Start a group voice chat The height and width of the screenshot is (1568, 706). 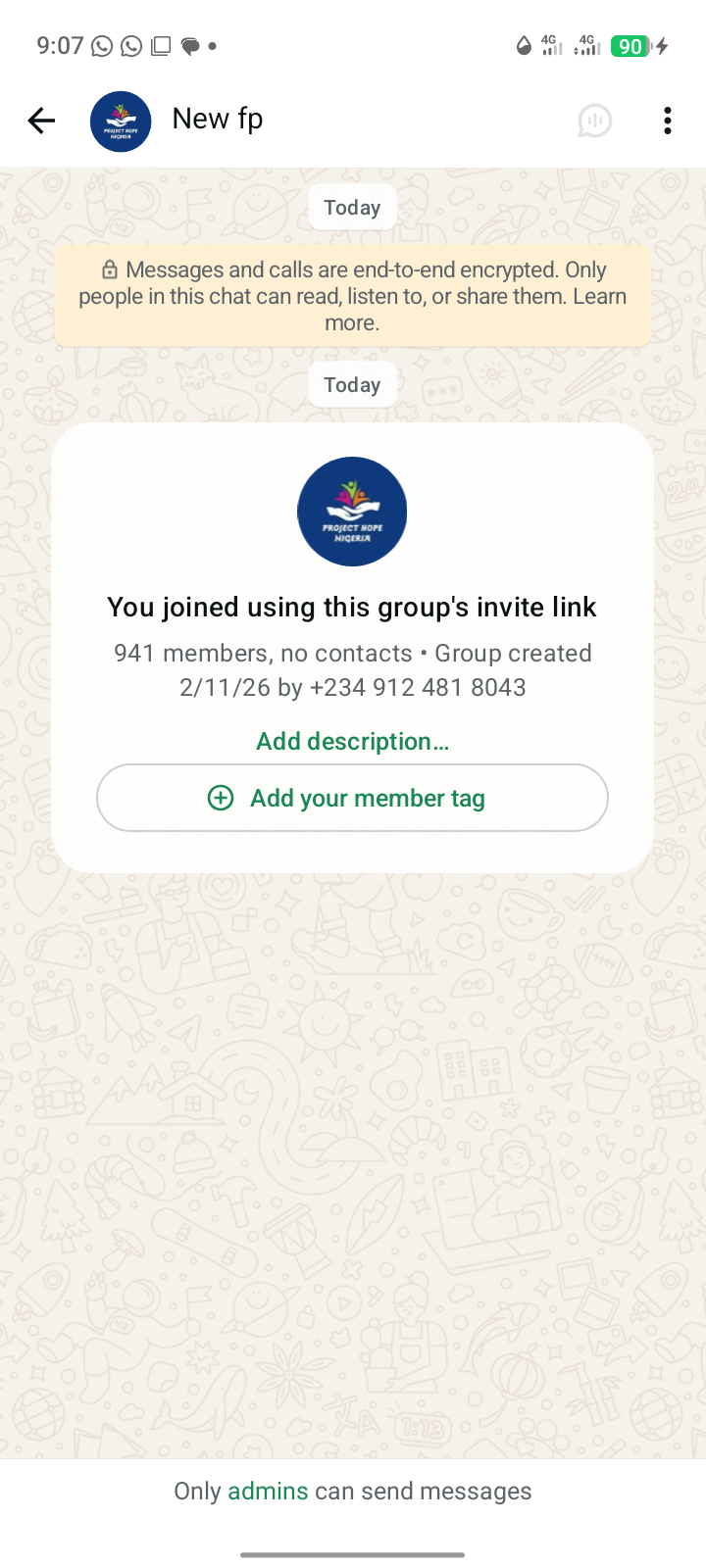pyautogui.click(x=594, y=121)
